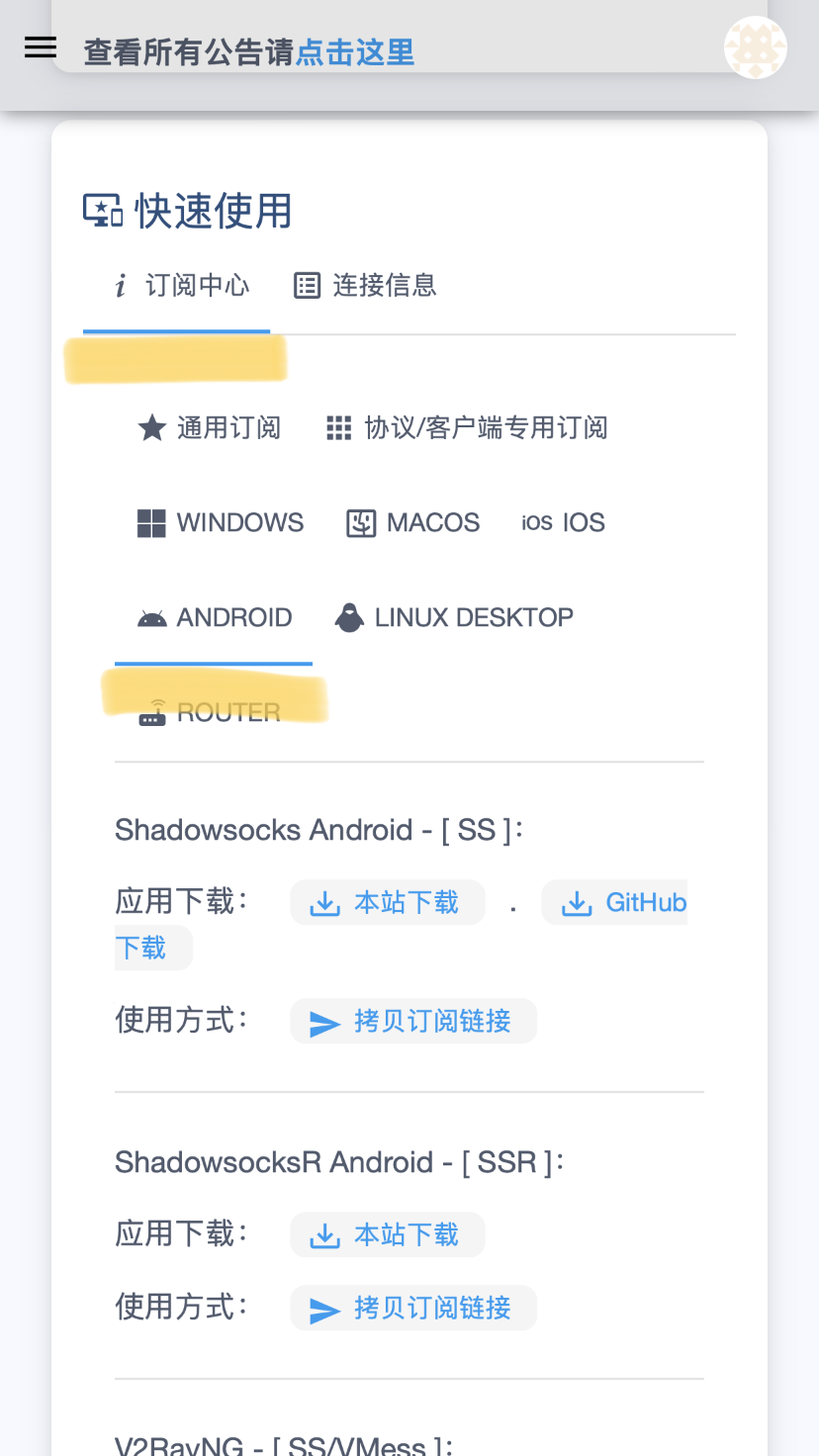Copy subscription link for ShadowsocksR Android SSR
Image resolution: width=819 pixels, height=1456 pixels.
click(x=412, y=1308)
